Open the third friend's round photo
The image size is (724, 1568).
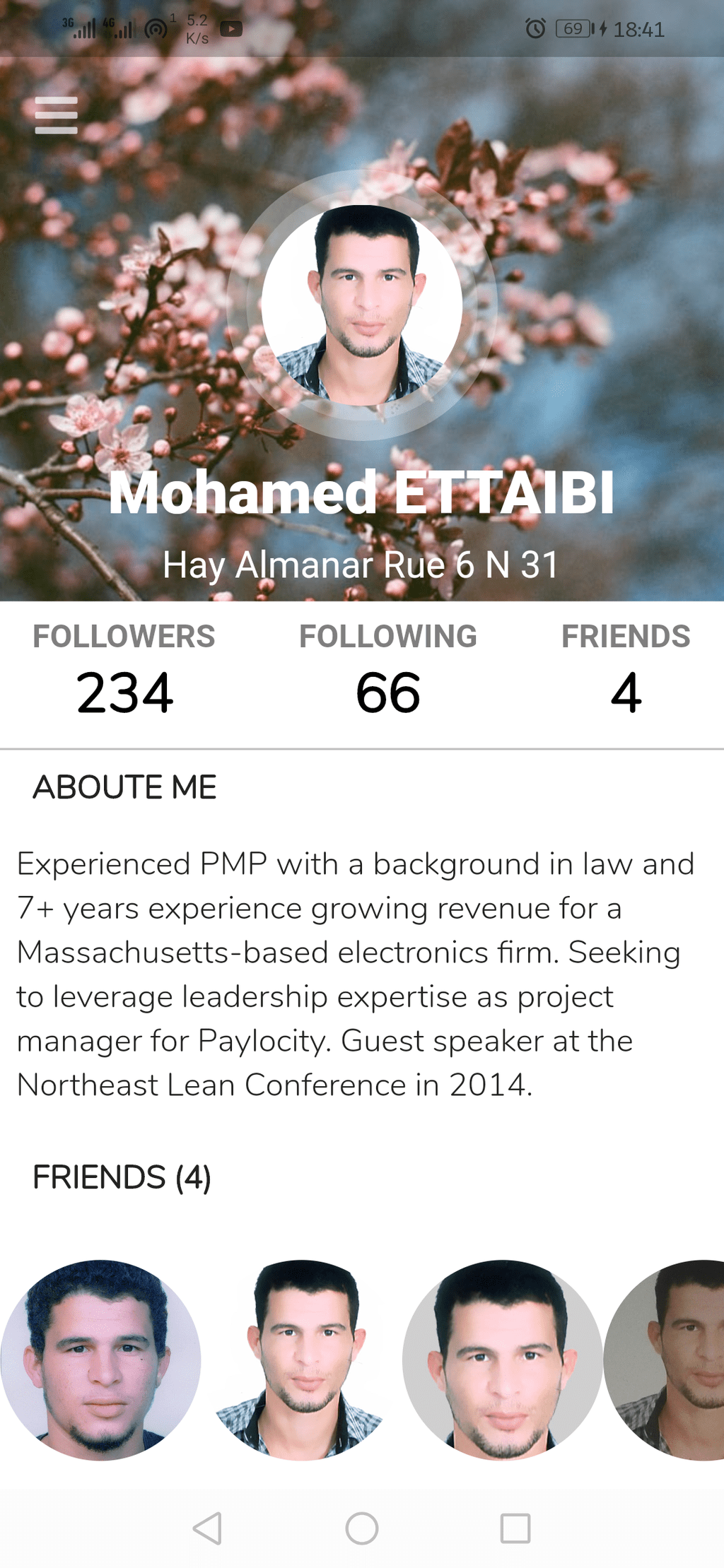(x=503, y=1360)
